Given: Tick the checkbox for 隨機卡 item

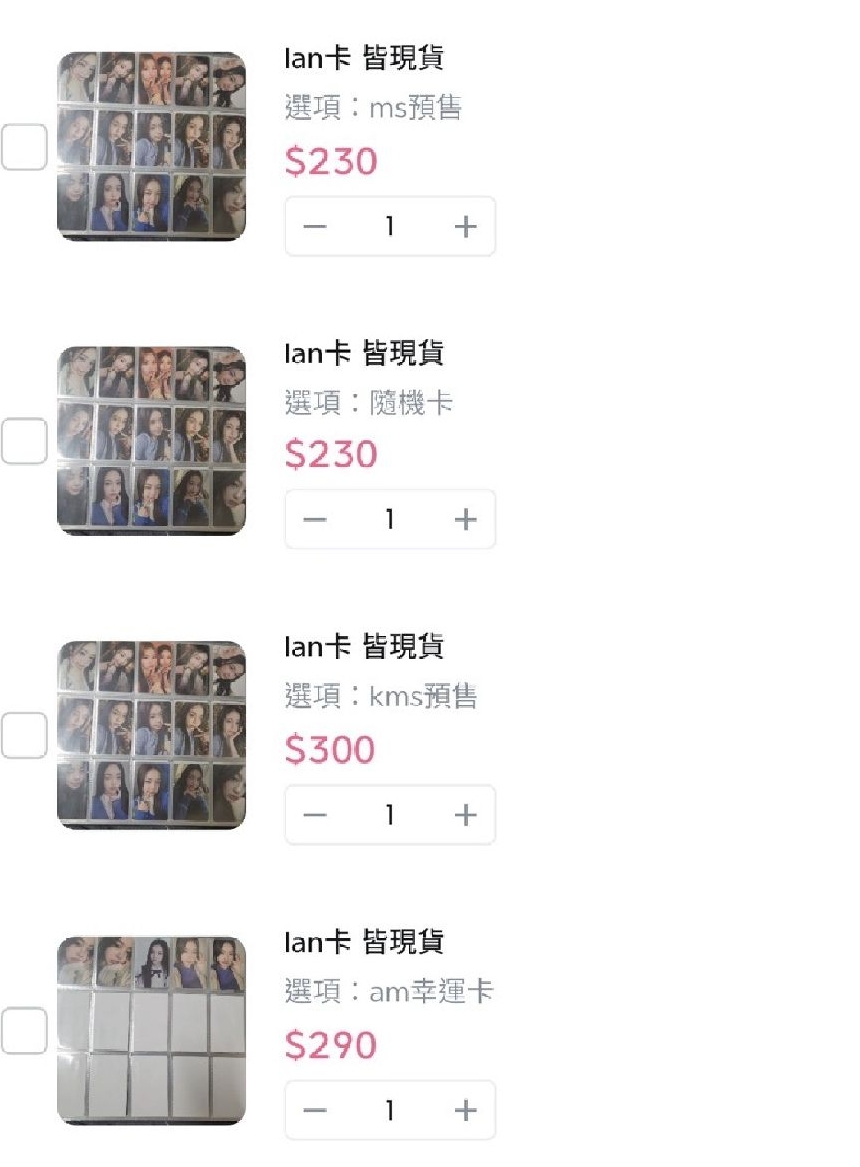Looking at the screenshot, I should 24,441.
